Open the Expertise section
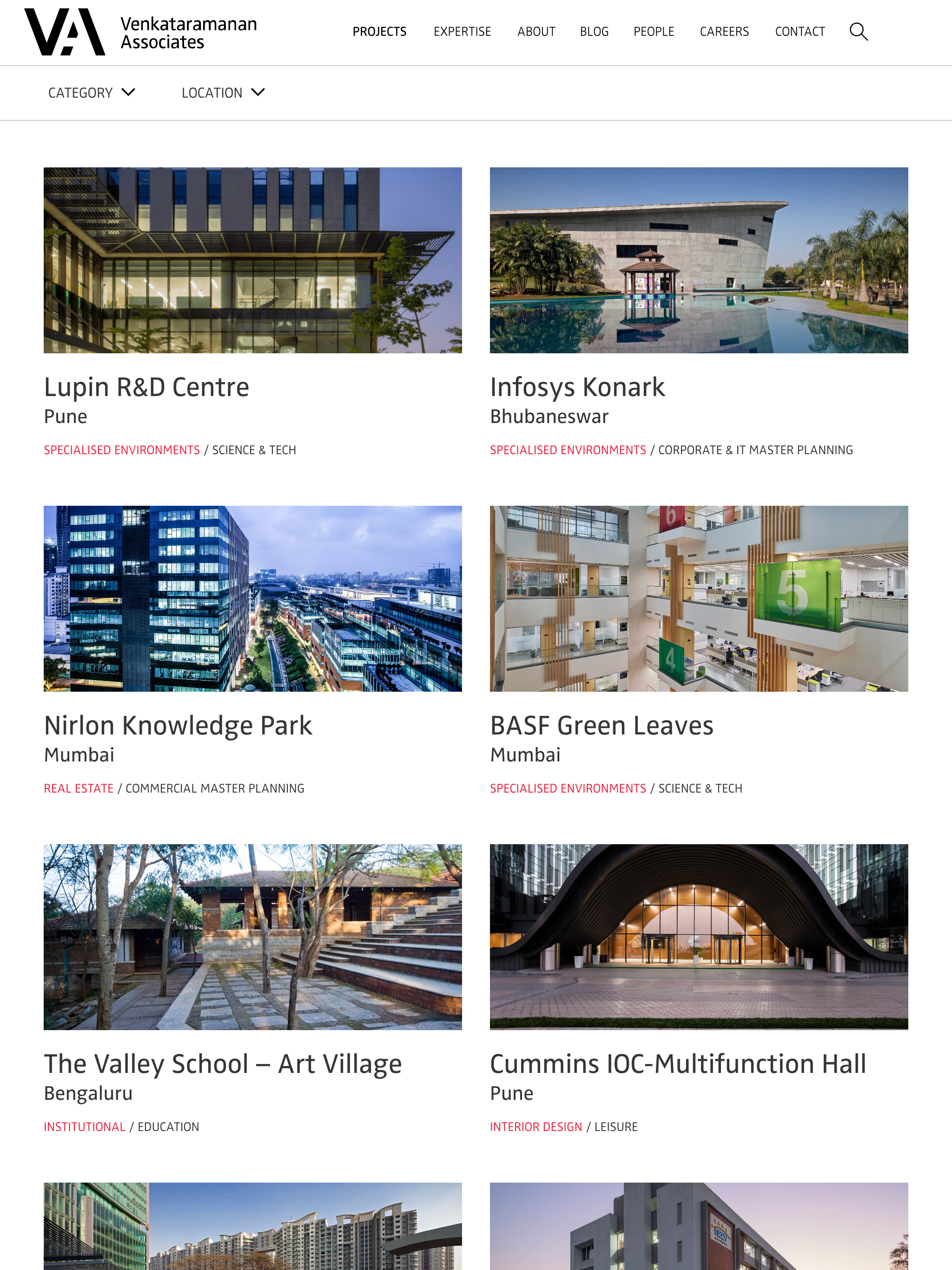Screen dimensions: 952x1270 tap(462, 32)
